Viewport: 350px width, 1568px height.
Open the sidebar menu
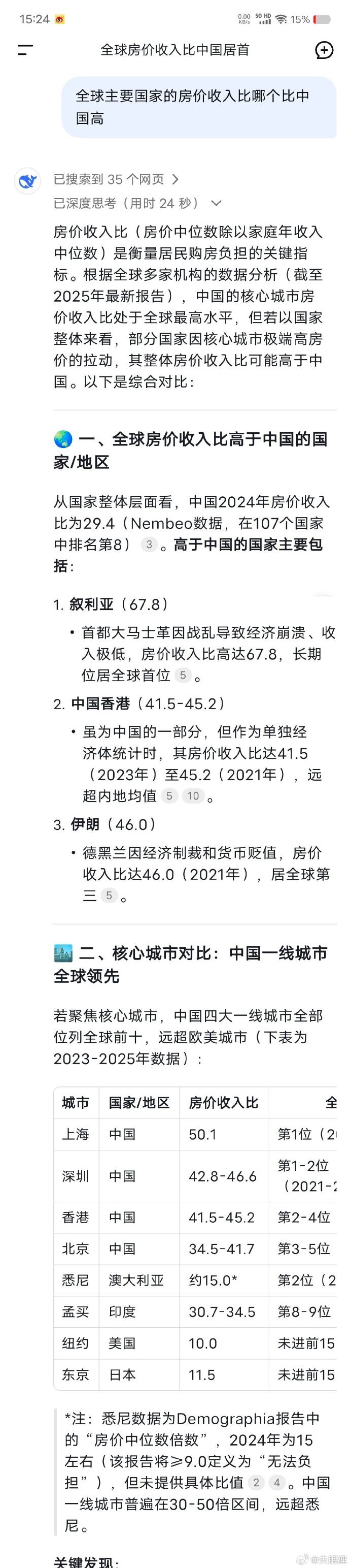(x=25, y=50)
